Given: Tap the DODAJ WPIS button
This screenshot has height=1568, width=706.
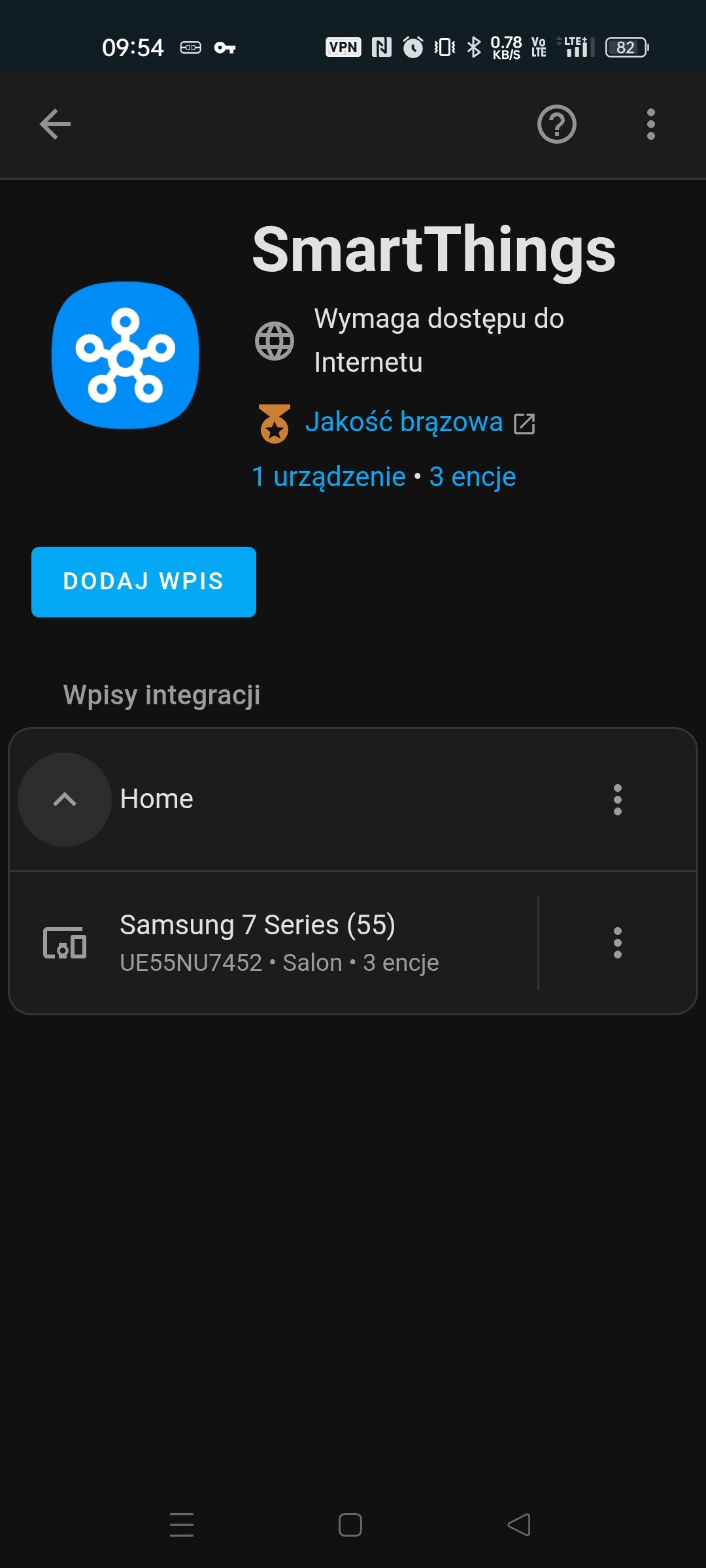Looking at the screenshot, I should (144, 581).
